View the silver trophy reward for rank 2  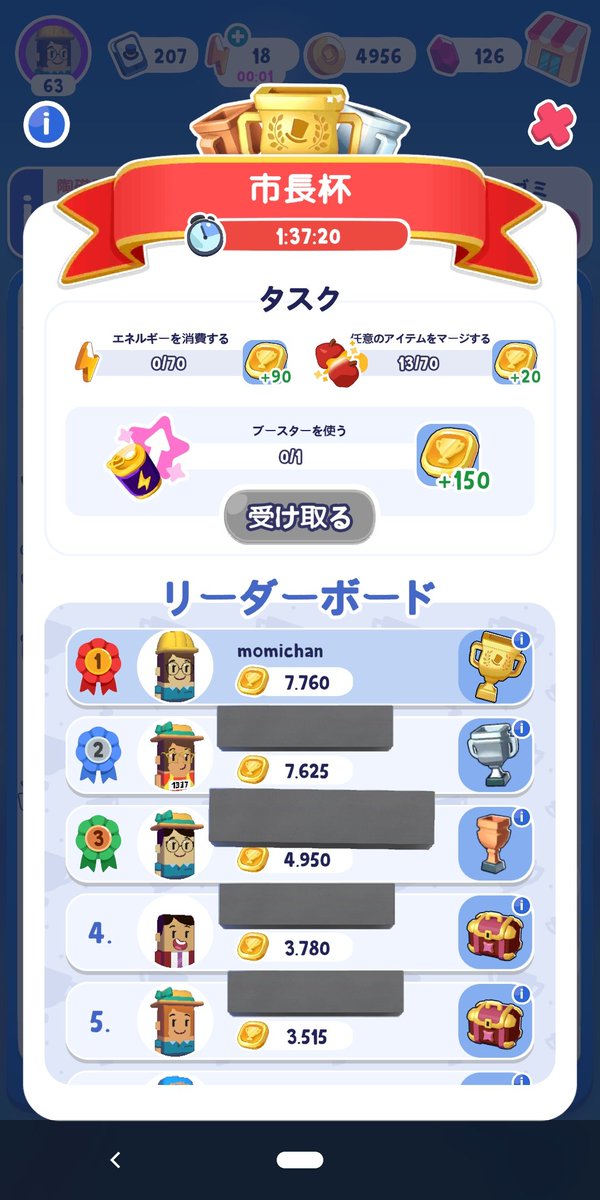[494, 755]
